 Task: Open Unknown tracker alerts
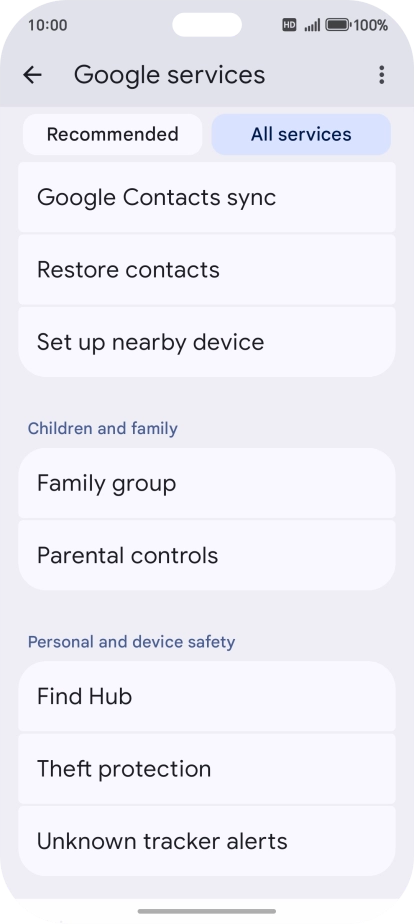pyautogui.click(x=207, y=842)
